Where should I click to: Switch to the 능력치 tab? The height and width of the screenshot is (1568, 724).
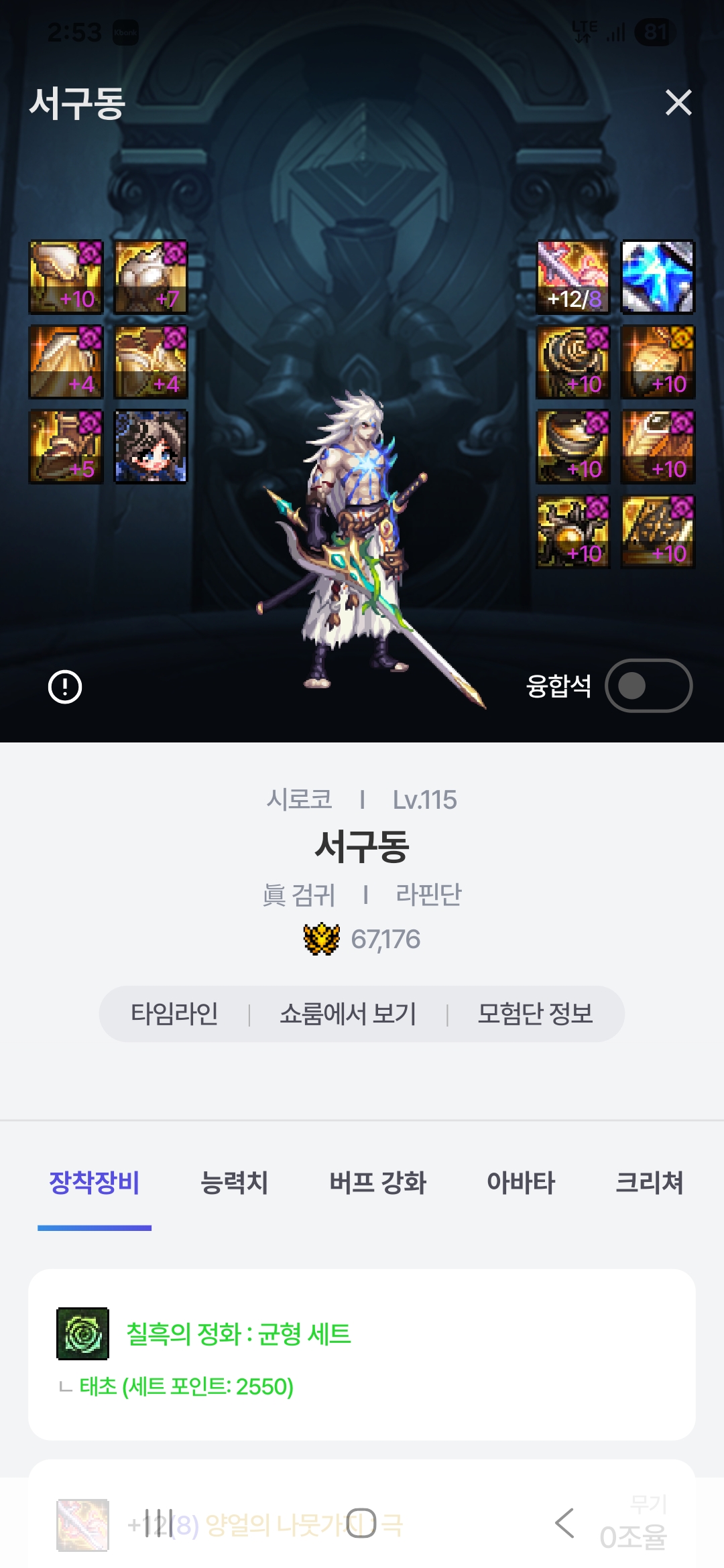pyautogui.click(x=234, y=1183)
